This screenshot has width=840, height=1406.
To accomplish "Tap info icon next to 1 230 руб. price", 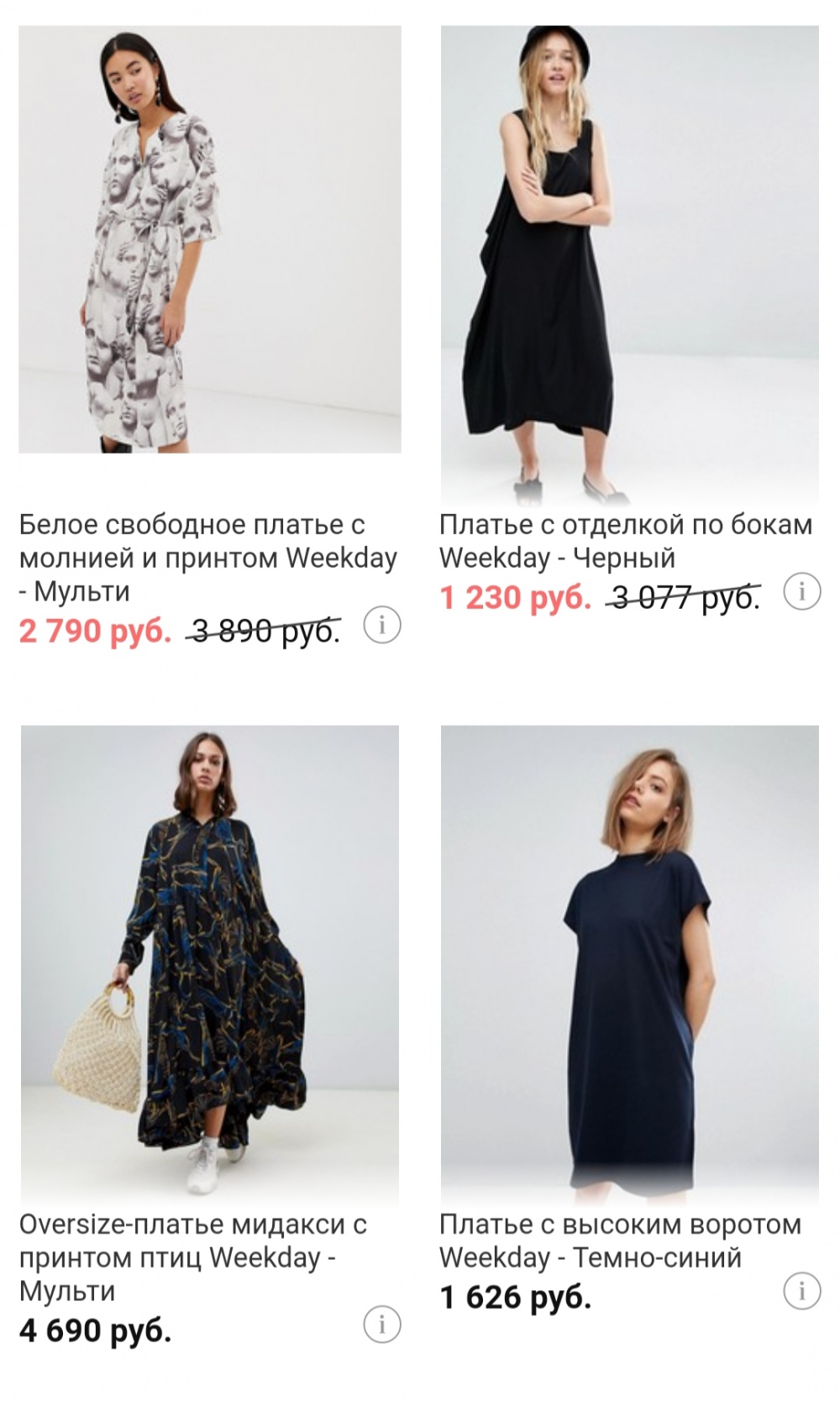I will point(801,592).
